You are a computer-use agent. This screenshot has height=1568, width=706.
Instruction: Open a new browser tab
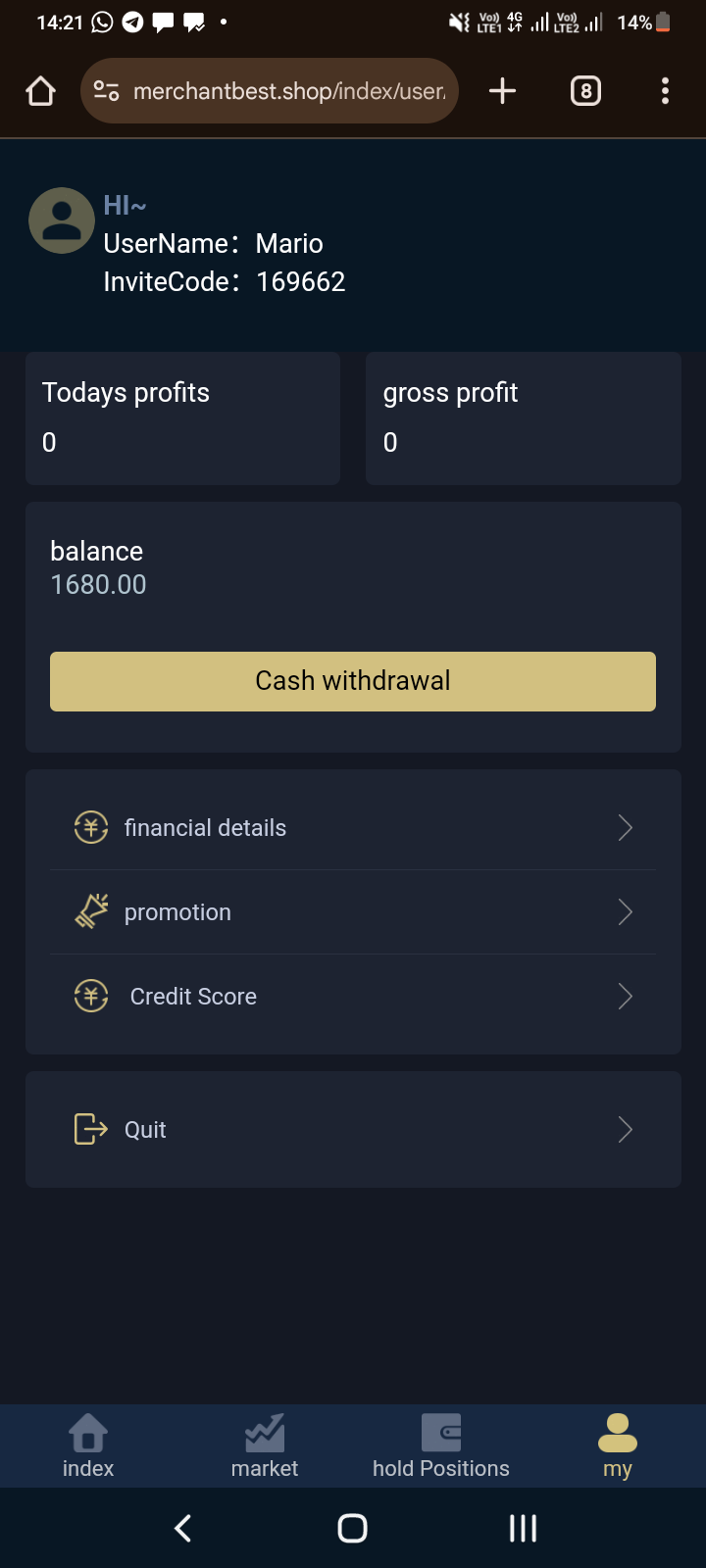coord(502,91)
